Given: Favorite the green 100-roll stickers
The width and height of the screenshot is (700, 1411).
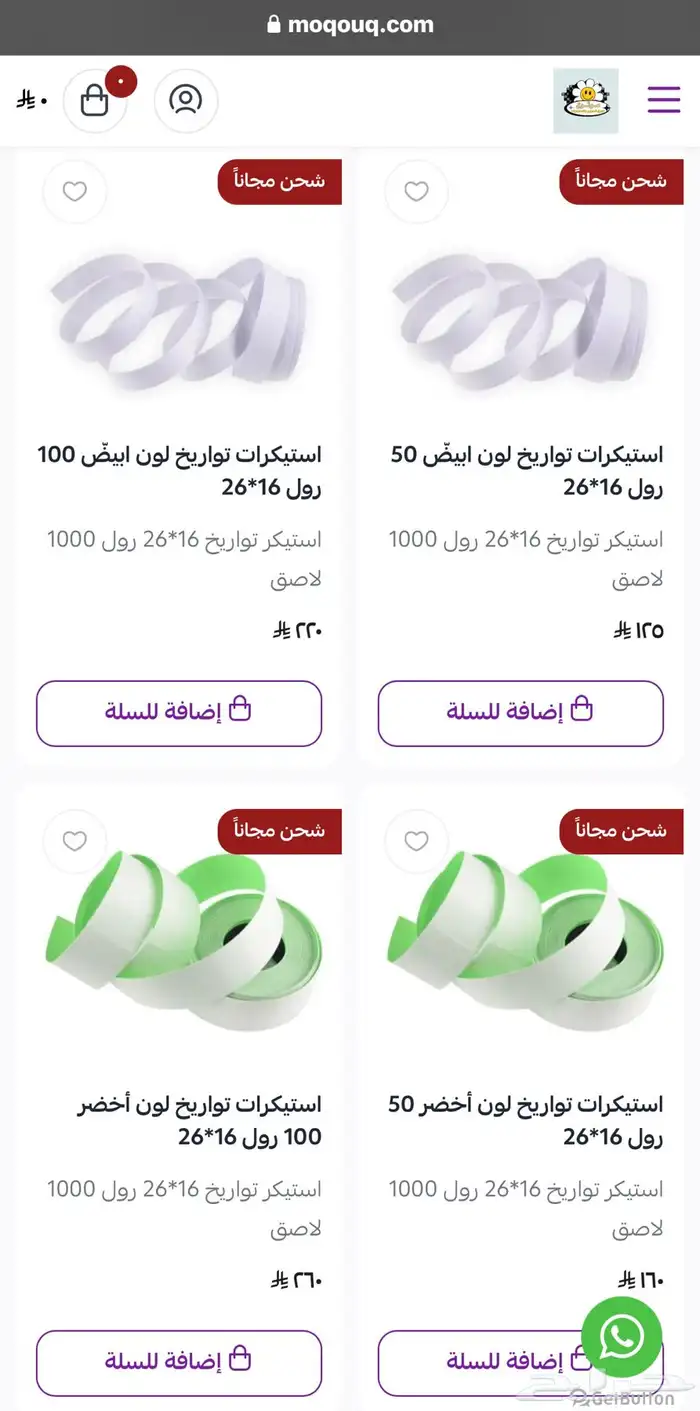Looking at the screenshot, I should coord(75,841).
